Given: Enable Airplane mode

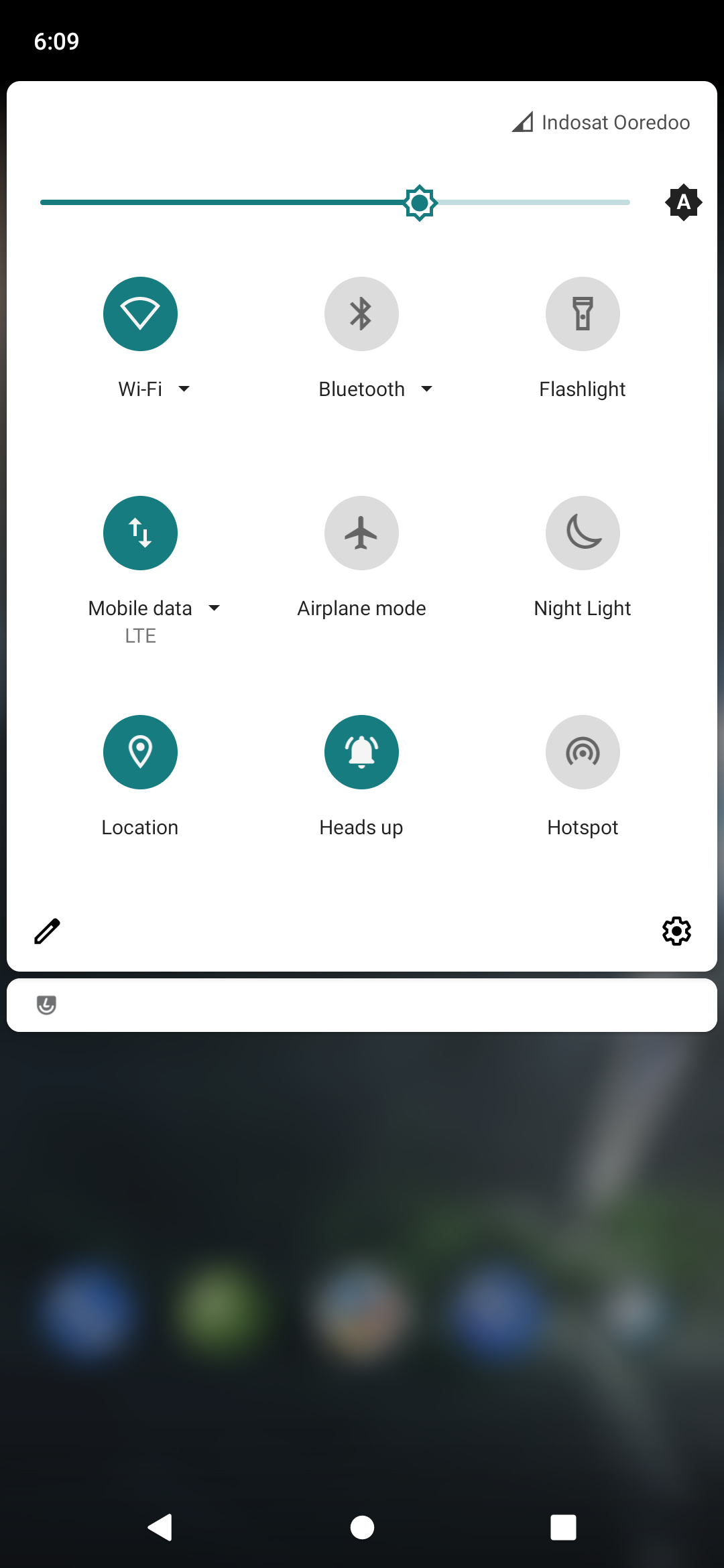Looking at the screenshot, I should point(361,533).
